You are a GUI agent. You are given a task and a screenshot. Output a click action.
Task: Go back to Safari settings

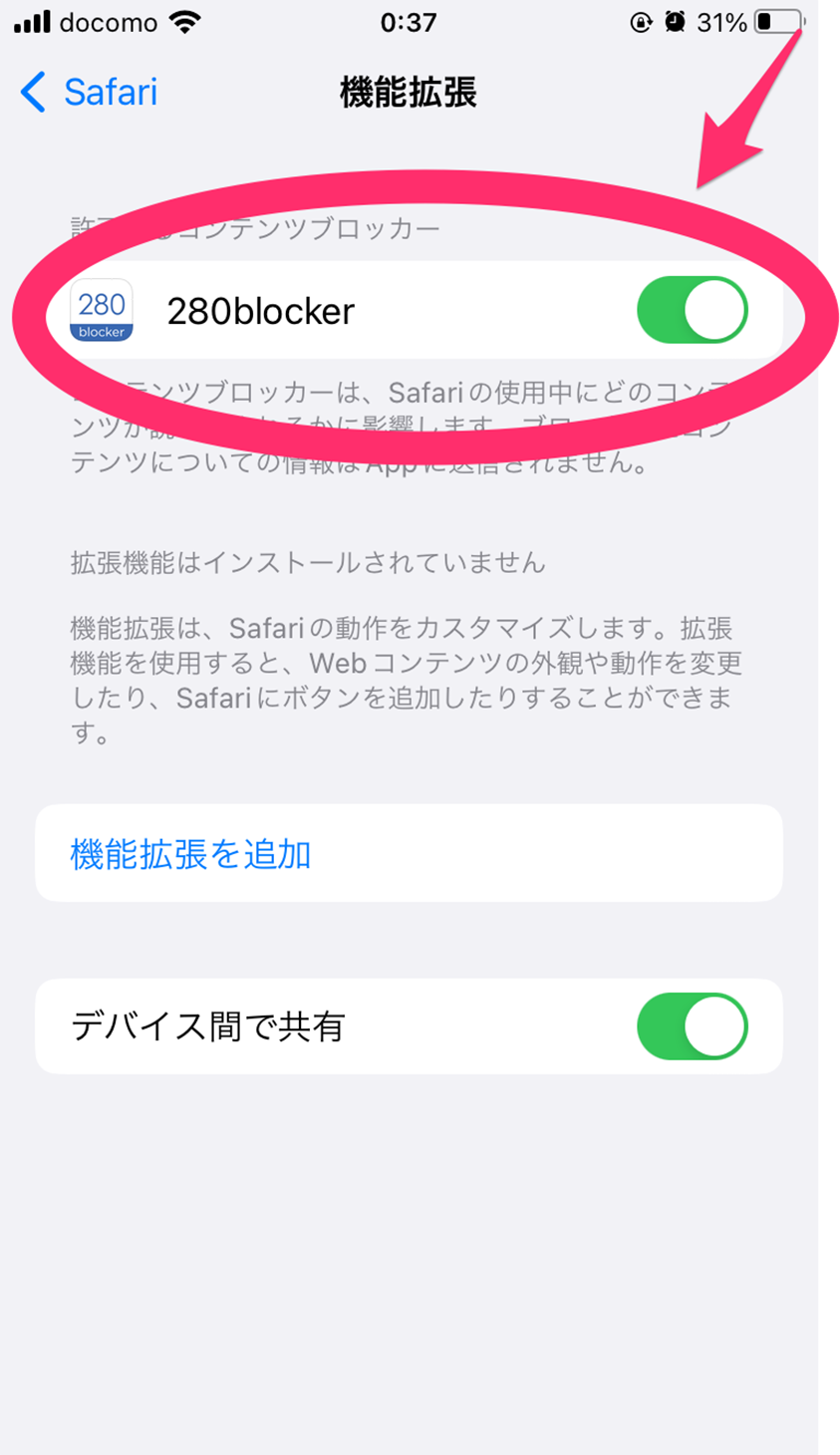click(90, 93)
